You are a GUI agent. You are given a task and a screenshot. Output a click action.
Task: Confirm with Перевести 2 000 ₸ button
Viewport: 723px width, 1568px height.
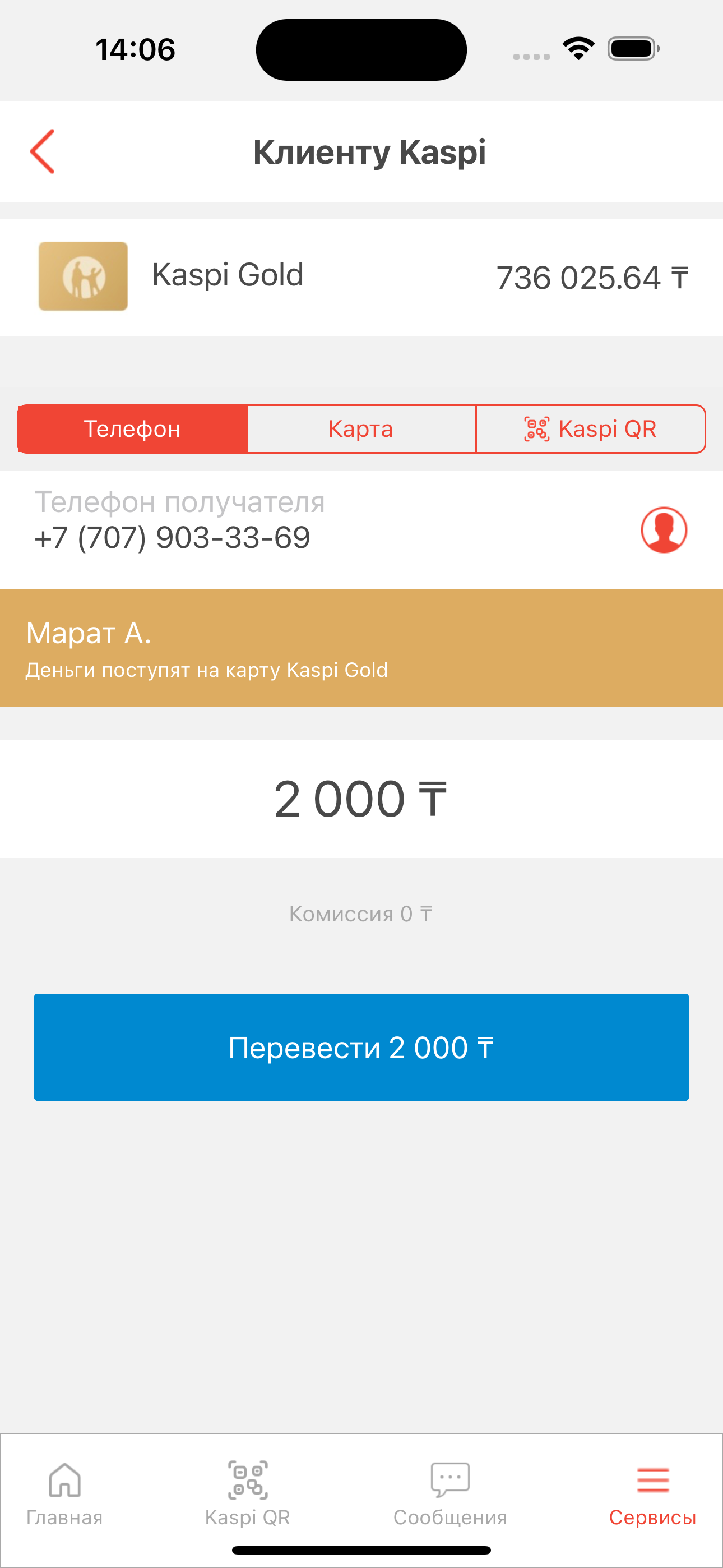(361, 1047)
